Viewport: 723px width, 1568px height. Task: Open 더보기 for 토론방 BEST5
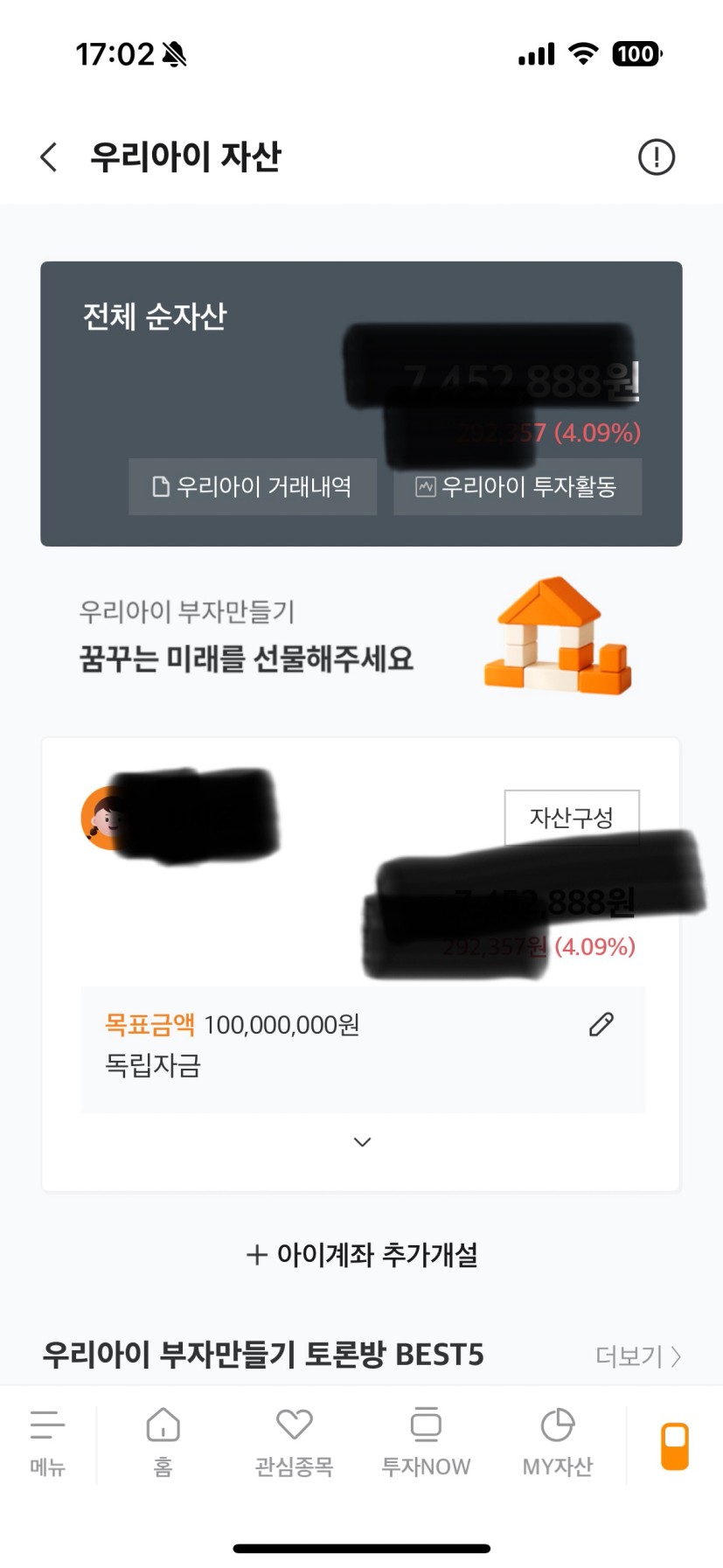pyautogui.click(x=637, y=1356)
